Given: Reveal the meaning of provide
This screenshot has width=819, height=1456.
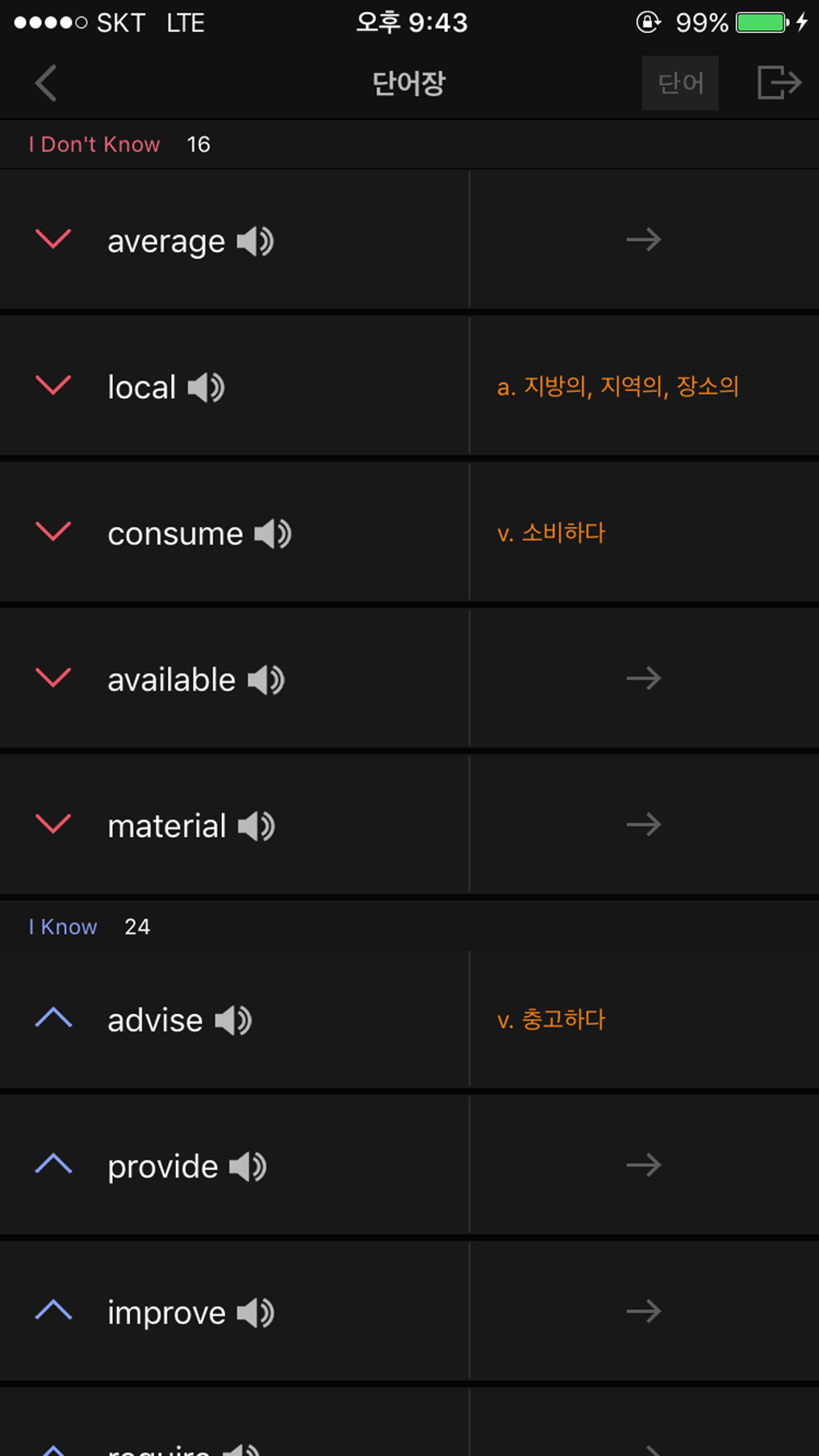Looking at the screenshot, I should point(644,1164).
